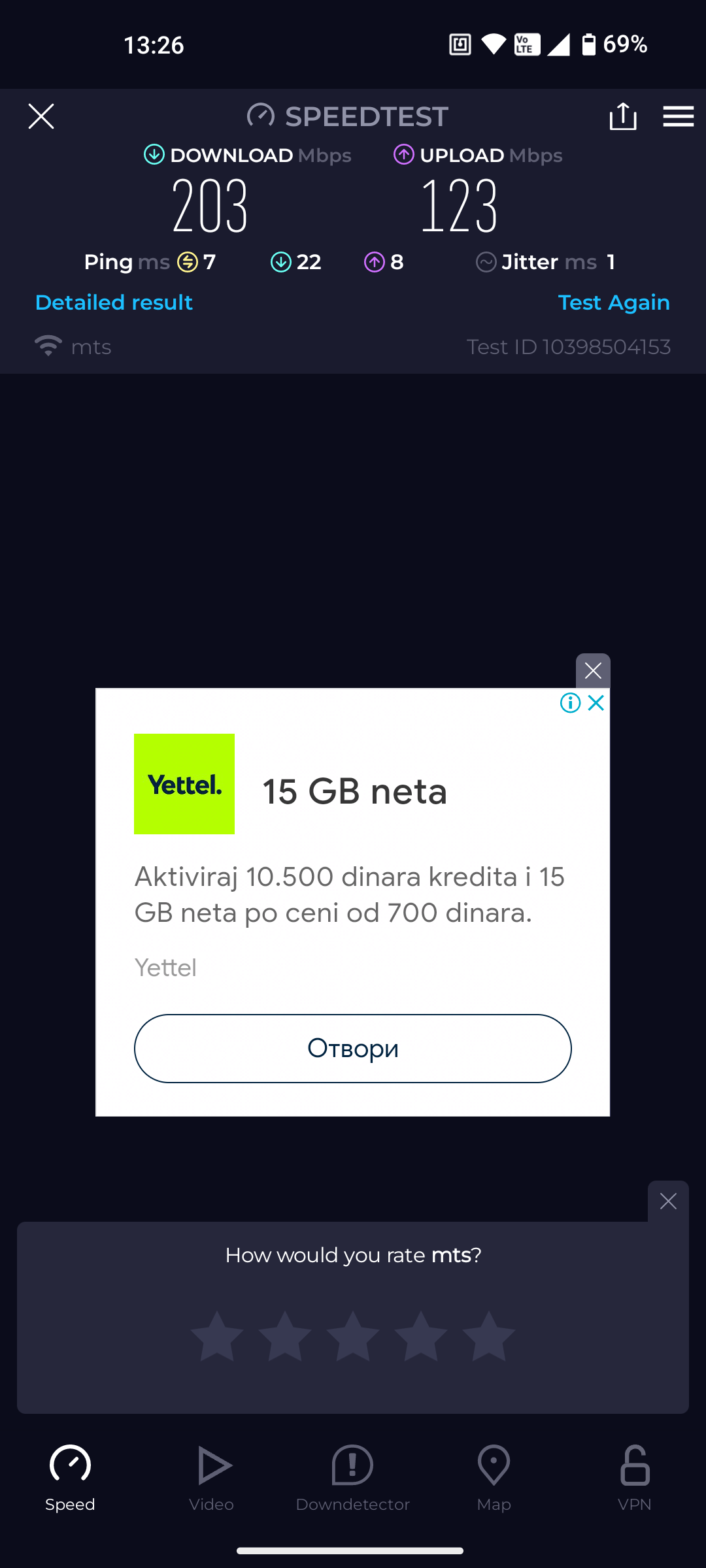This screenshot has width=706, height=1568.
Task: Go to the Map tab
Action: tap(494, 1478)
